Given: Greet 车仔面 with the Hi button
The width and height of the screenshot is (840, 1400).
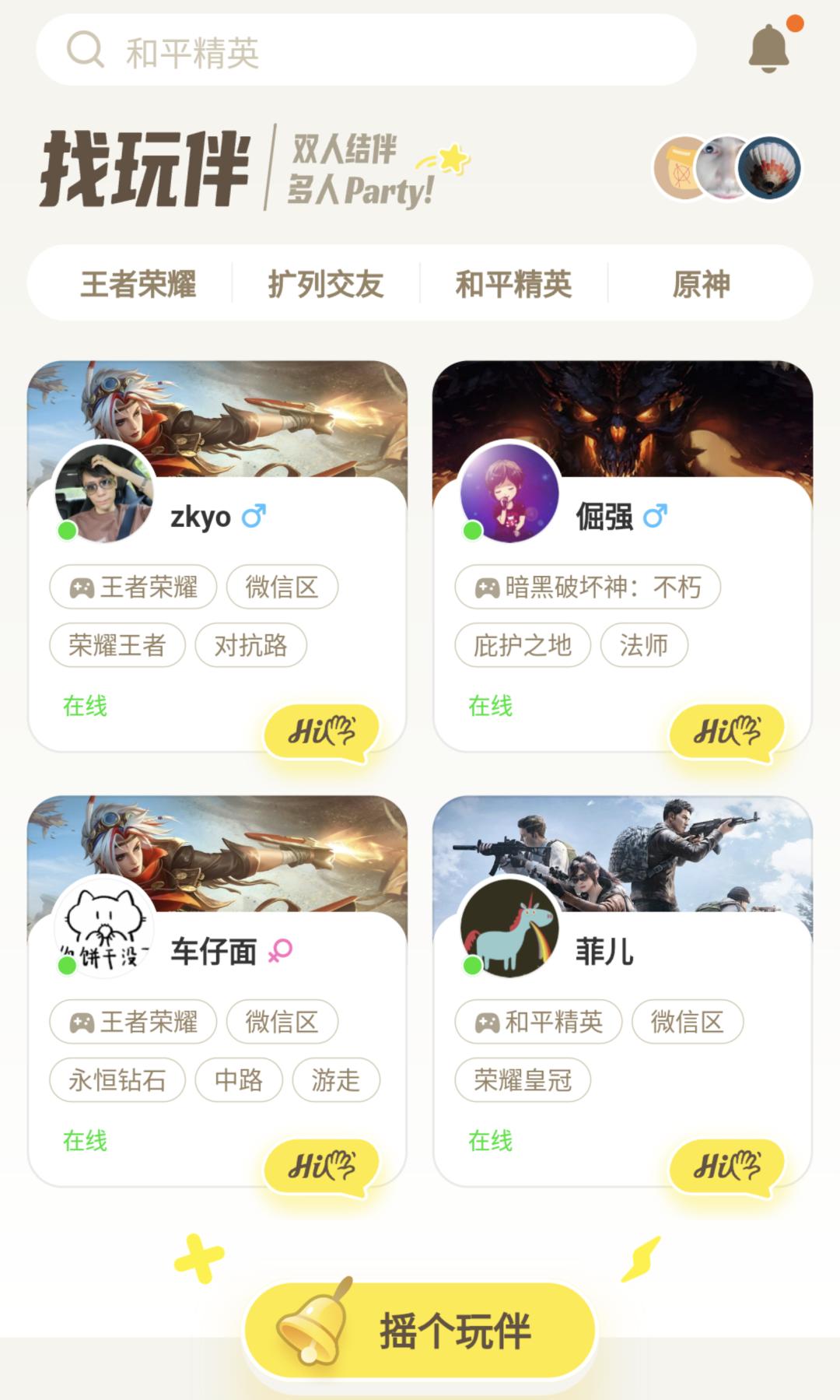Looking at the screenshot, I should (322, 1167).
